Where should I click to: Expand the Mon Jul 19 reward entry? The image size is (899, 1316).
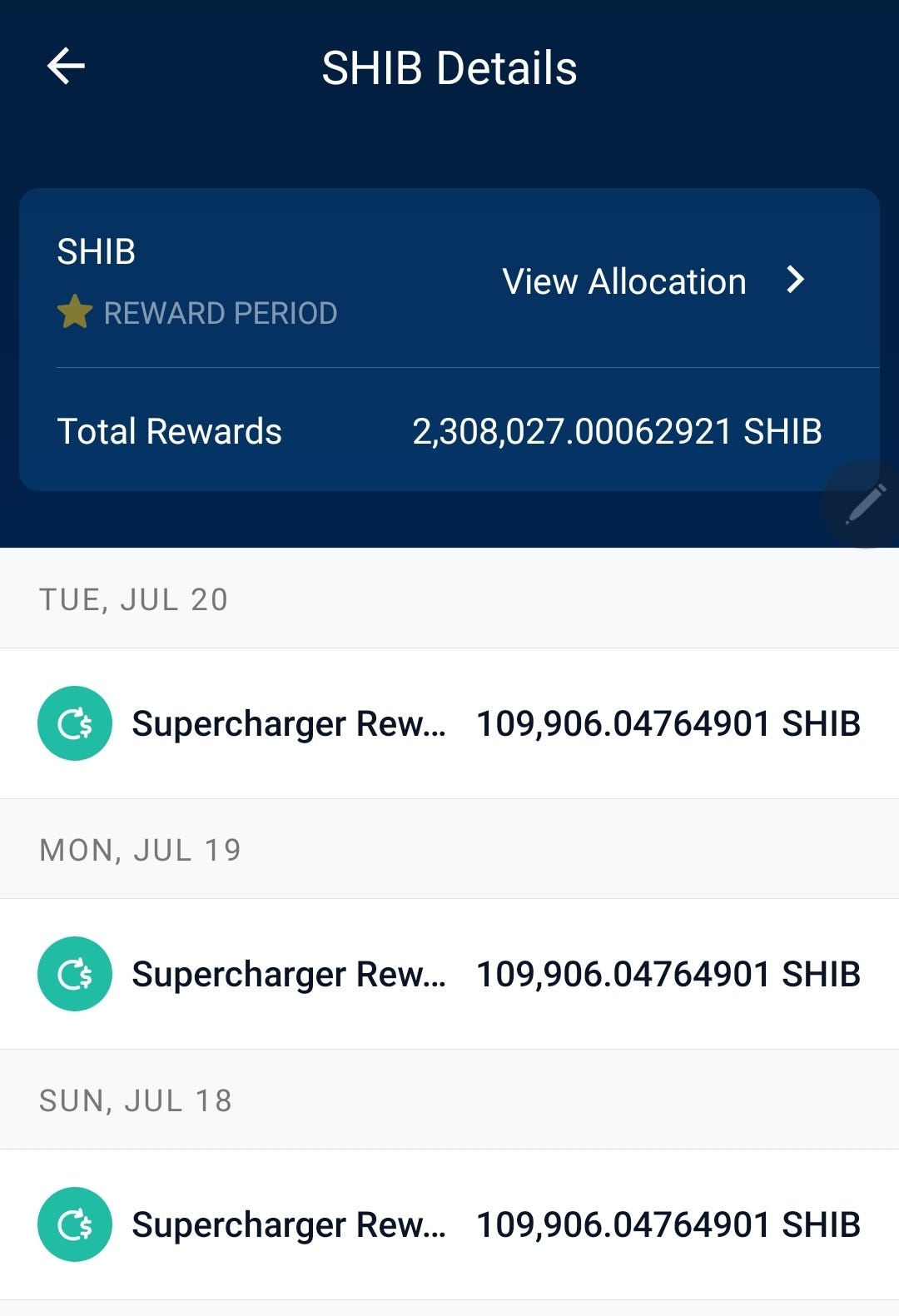pos(449,973)
